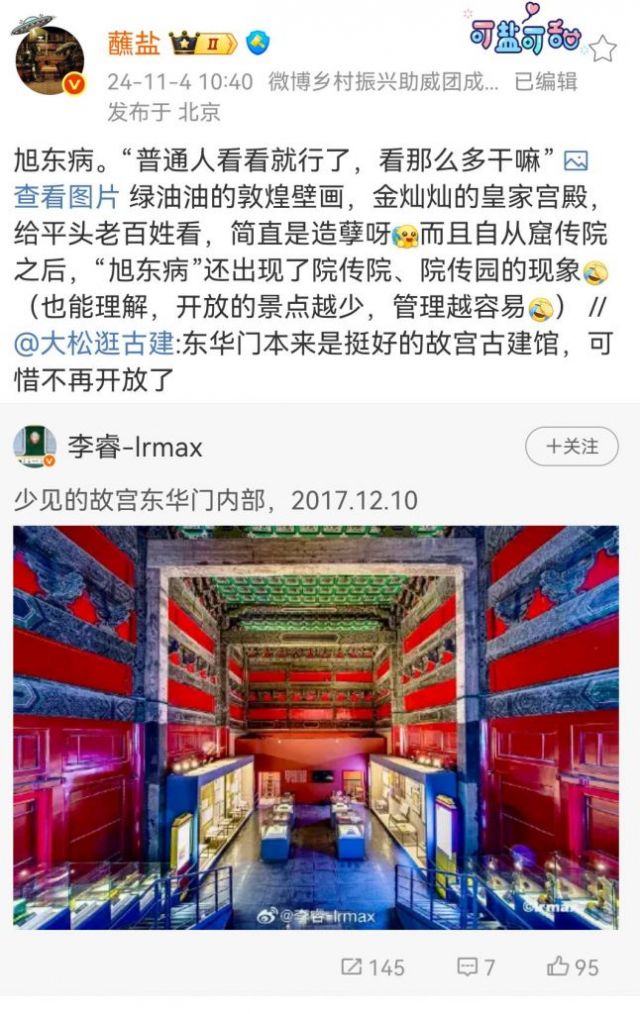Favorite this post with the star icon
Viewport: 640px width, 1014px height.
pyautogui.click(x=602, y=48)
